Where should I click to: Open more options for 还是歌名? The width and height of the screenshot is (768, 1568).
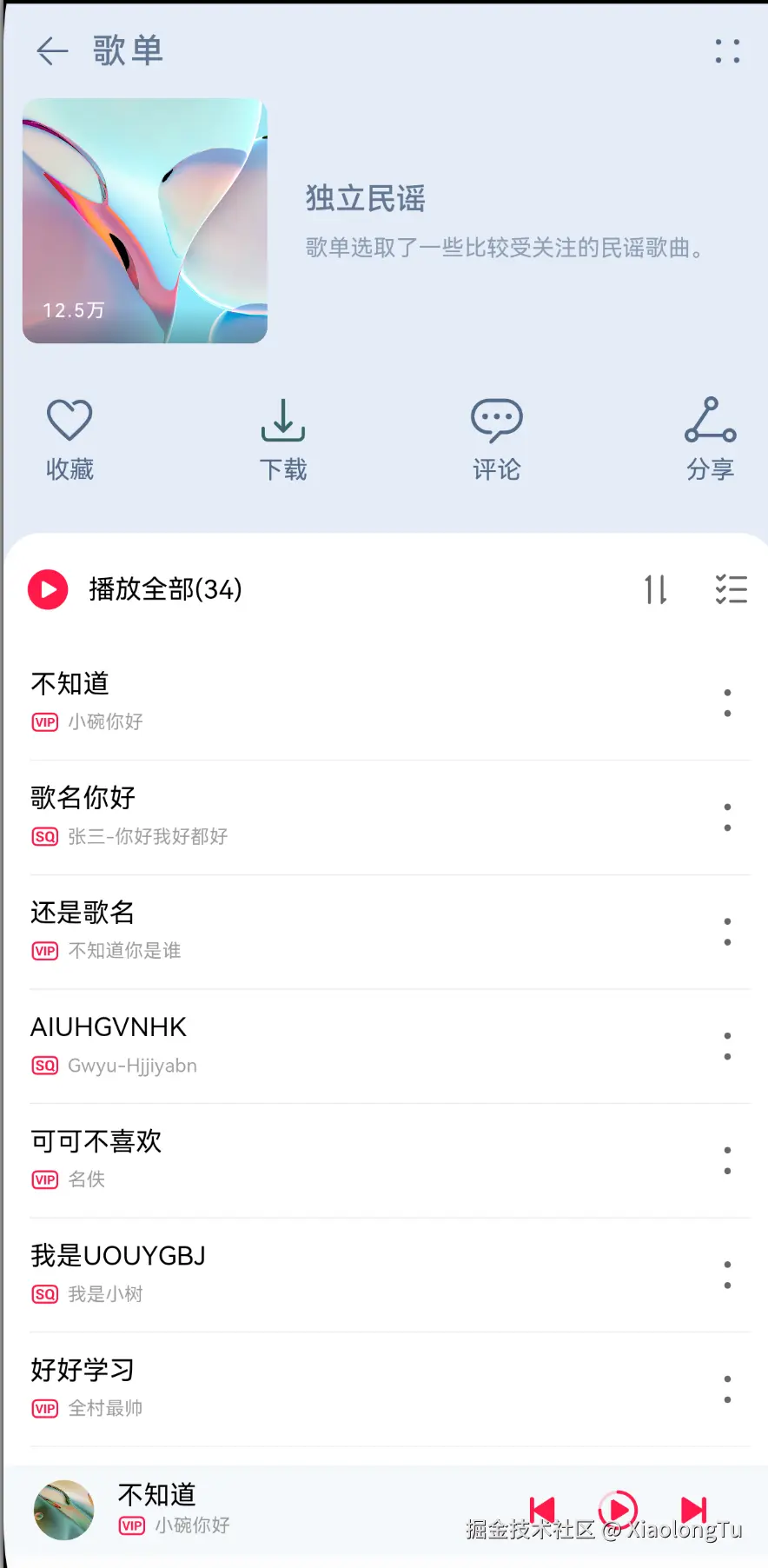click(x=727, y=931)
